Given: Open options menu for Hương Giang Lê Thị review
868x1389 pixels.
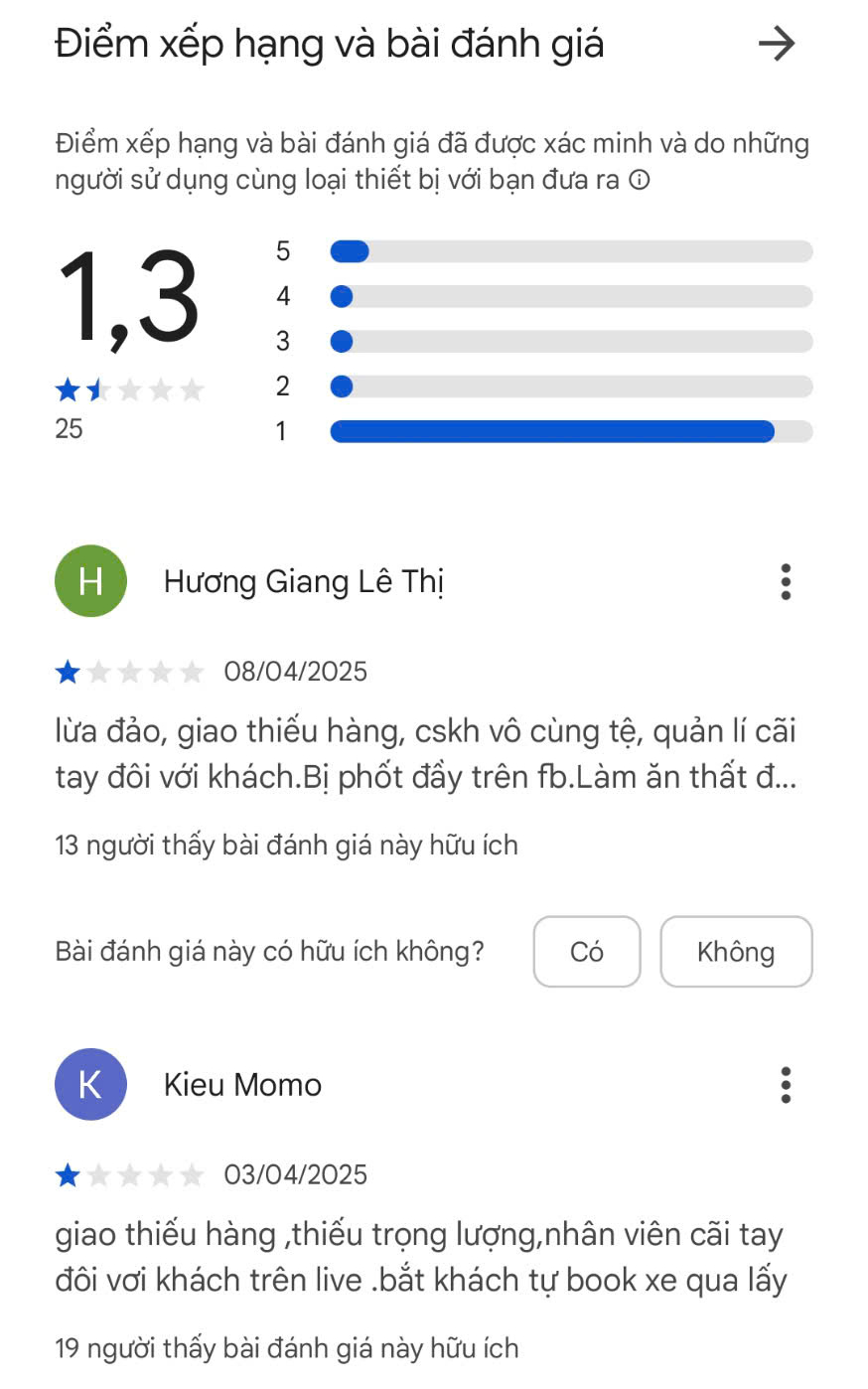Looking at the screenshot, I should (785, 582).
